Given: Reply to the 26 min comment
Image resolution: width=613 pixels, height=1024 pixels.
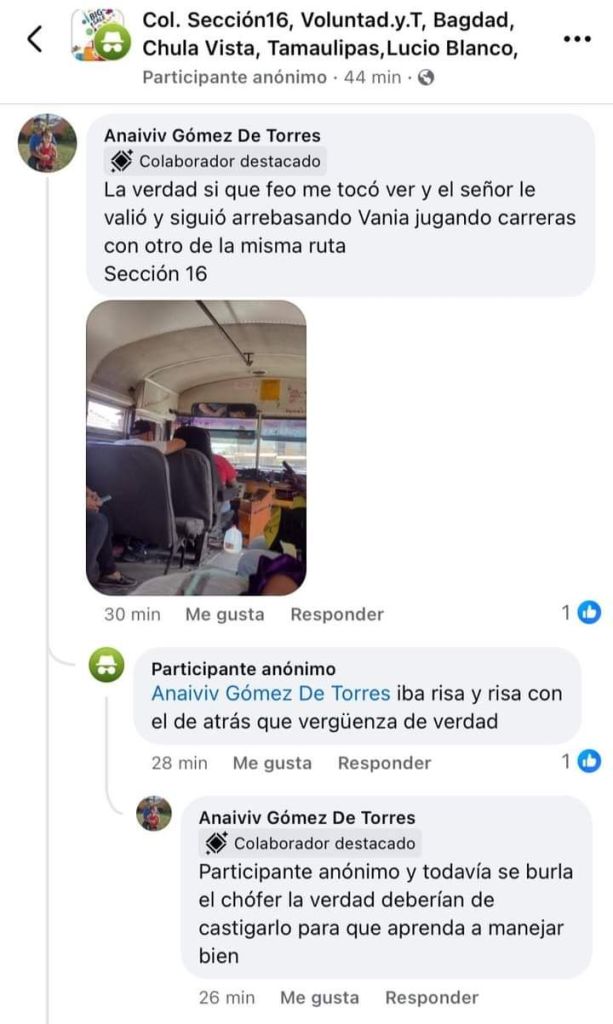Looking at the screenshot, I should click(x=432, y=997).
